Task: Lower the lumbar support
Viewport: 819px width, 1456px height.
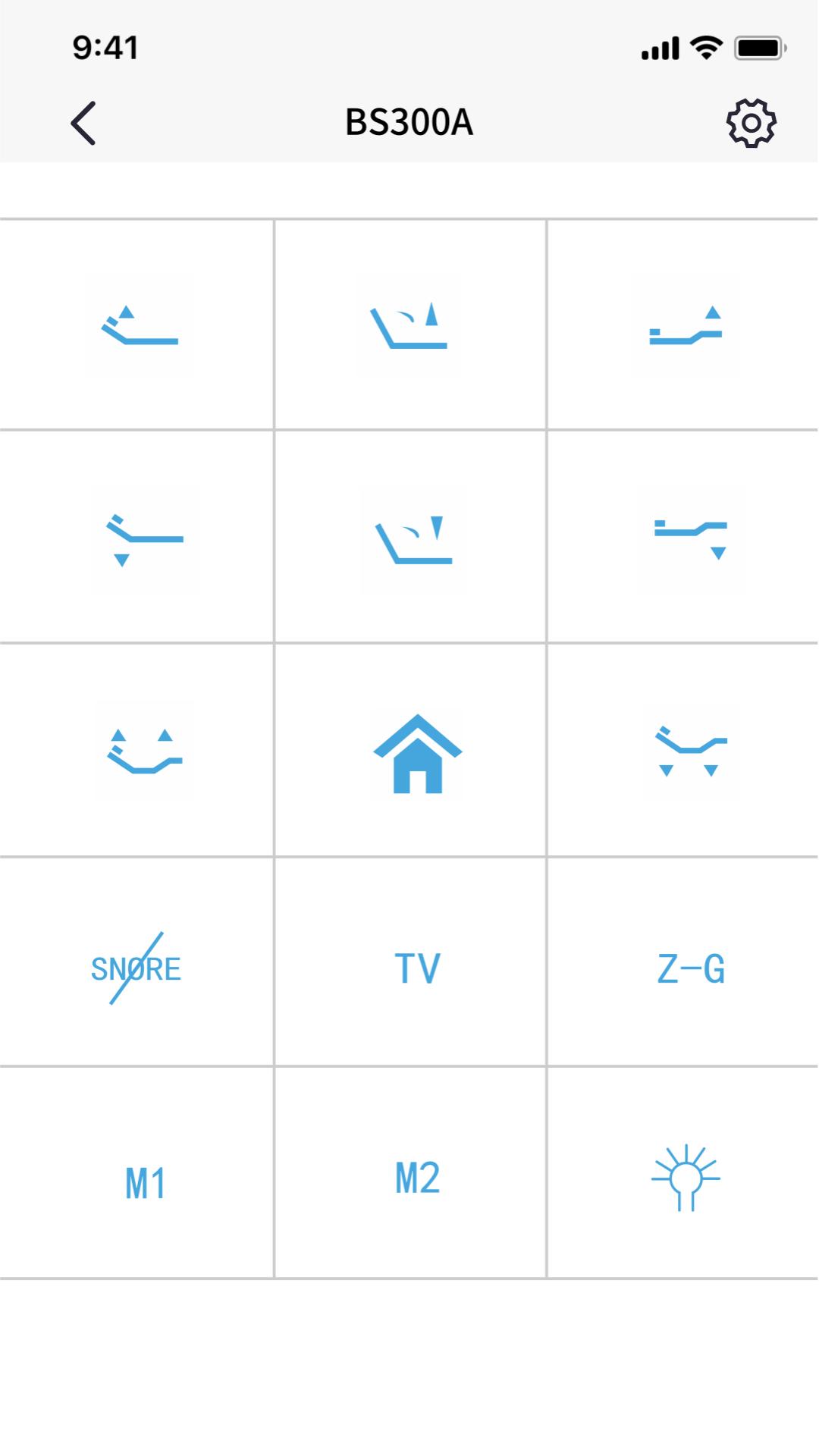Action: tap(414, 540)
